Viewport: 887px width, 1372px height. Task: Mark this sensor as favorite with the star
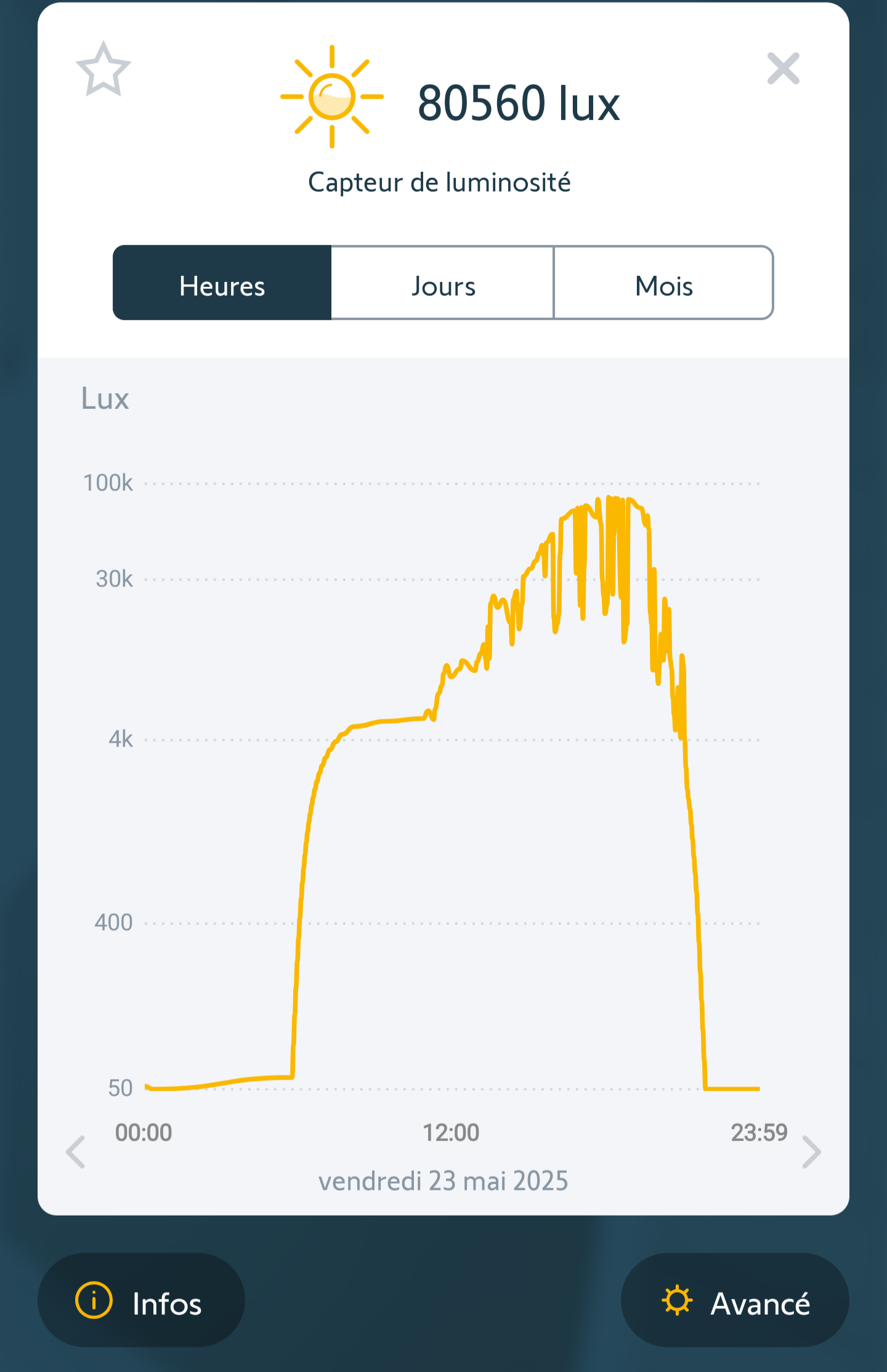[x=103, y=70]
